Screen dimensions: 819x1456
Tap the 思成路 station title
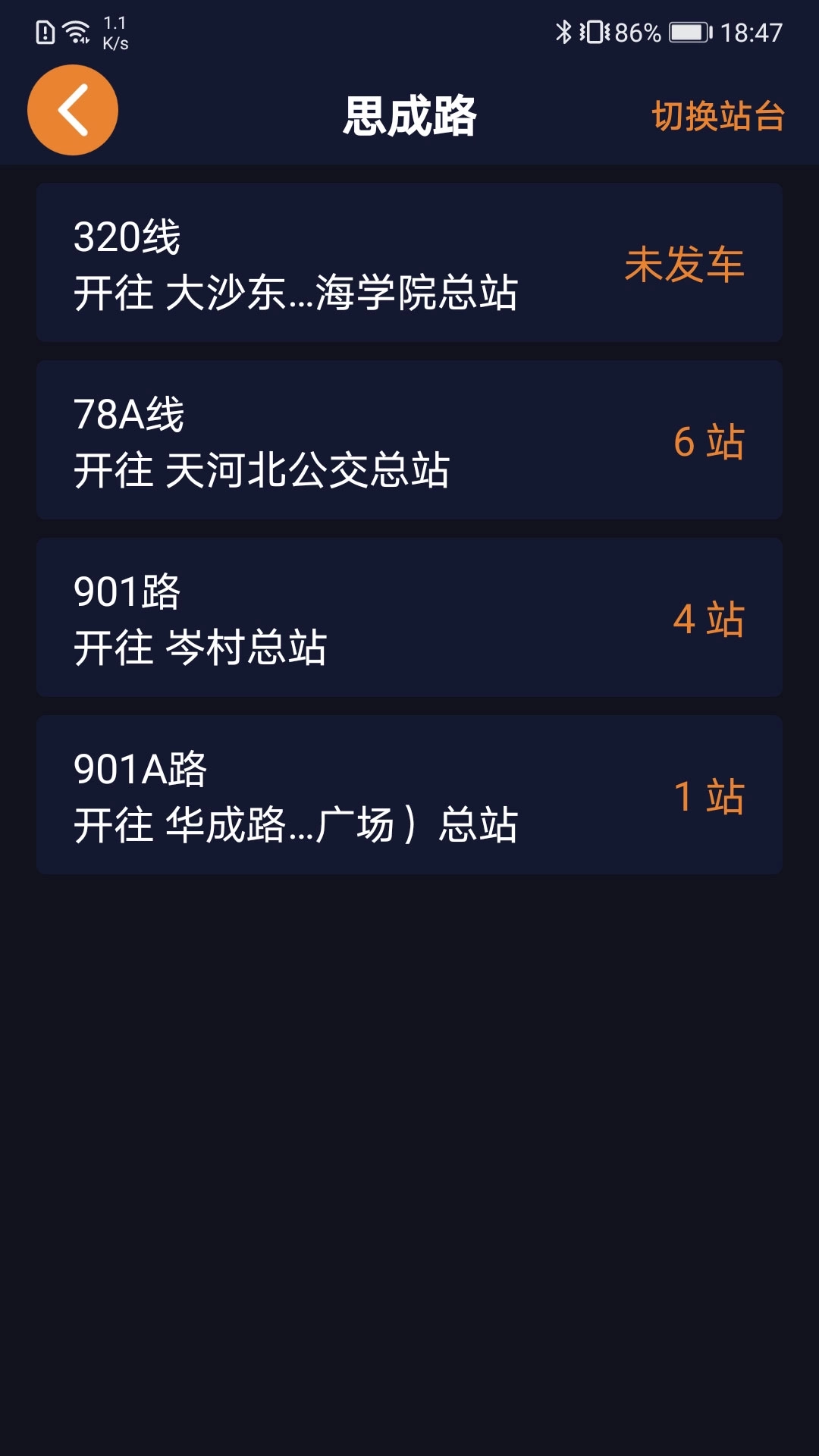pyautogui.click(x=409, y=115)
